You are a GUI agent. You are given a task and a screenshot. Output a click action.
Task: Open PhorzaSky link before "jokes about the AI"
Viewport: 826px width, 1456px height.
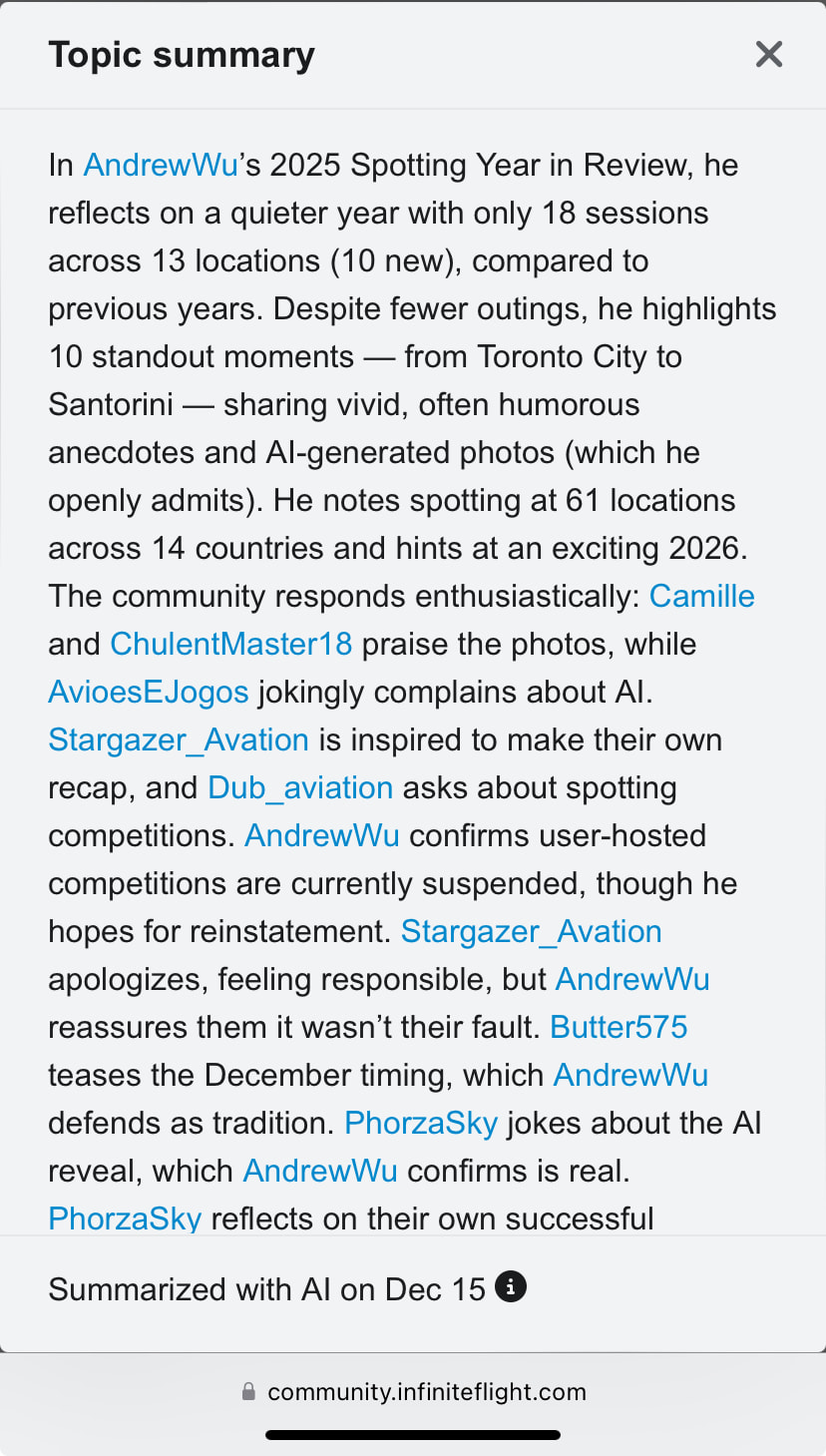[x=420, y=1123]
